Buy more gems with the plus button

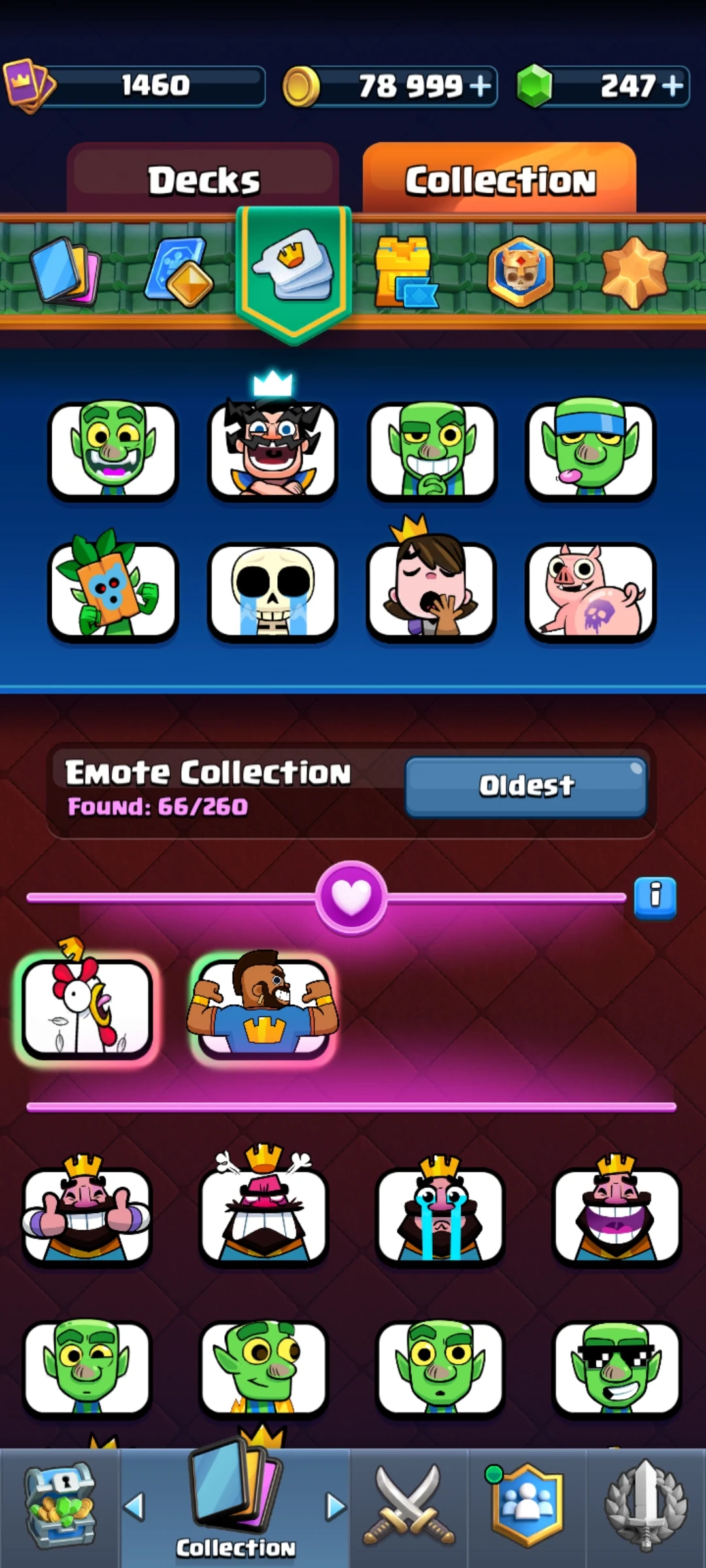click(x=672, y=86)
